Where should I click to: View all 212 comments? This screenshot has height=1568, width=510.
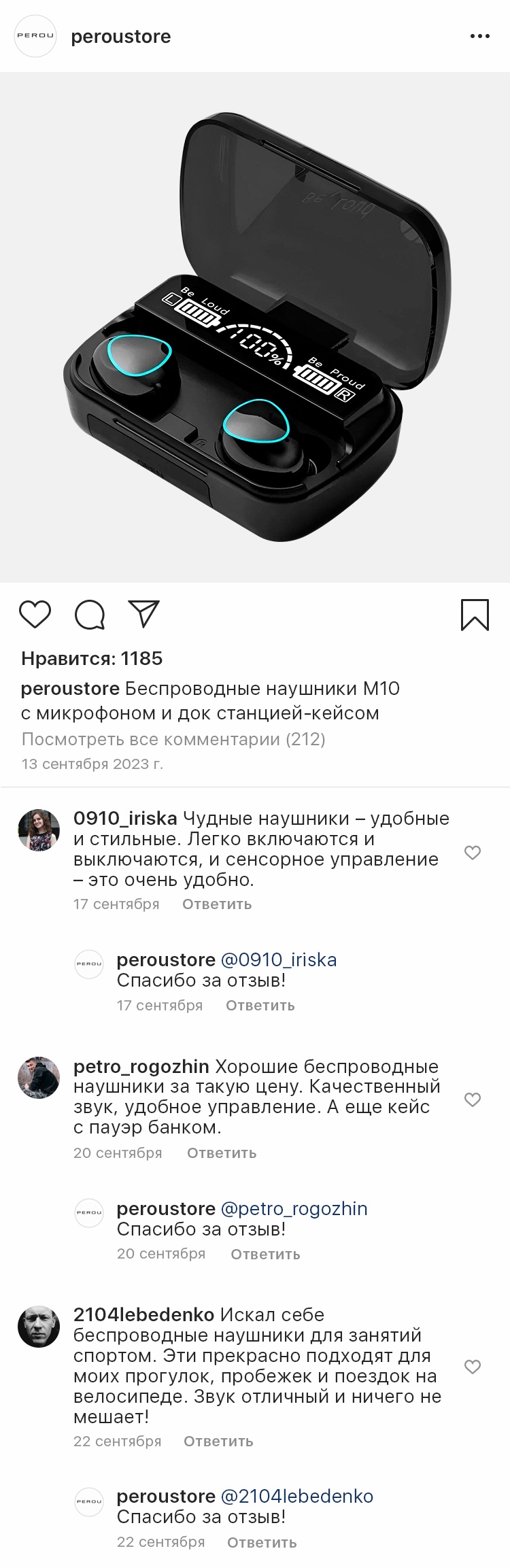(173, 739)
